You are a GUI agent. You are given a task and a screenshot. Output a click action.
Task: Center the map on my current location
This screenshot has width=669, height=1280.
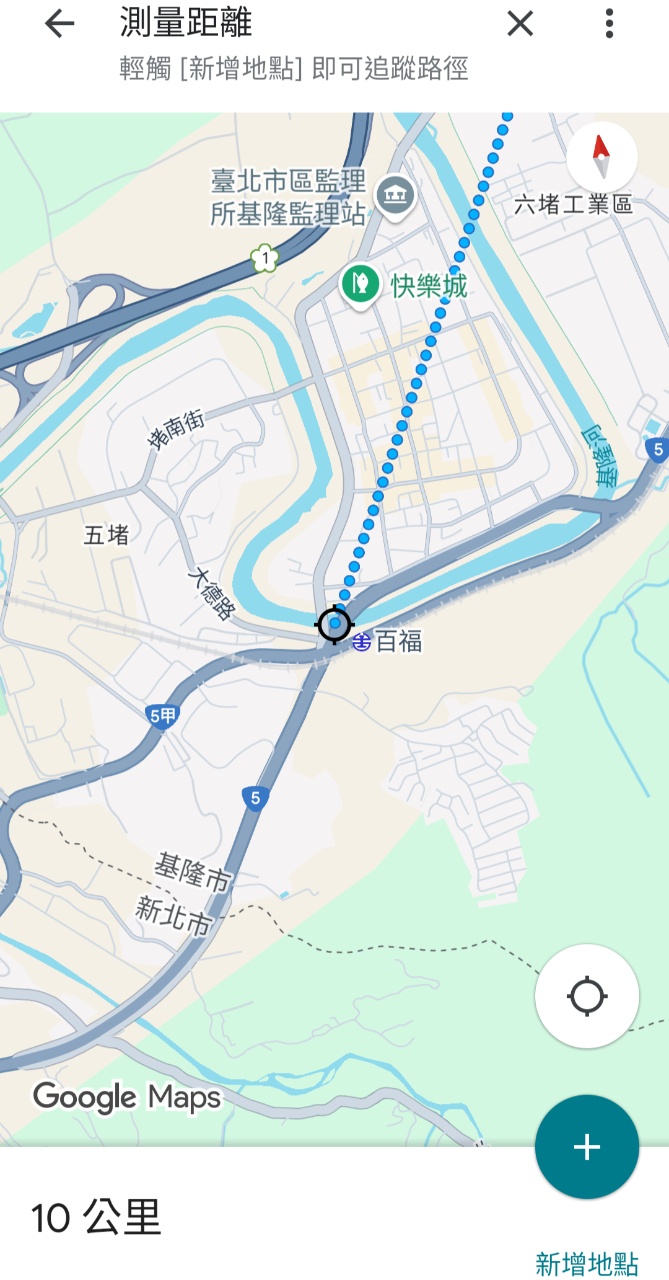click(x=587, y=996)
